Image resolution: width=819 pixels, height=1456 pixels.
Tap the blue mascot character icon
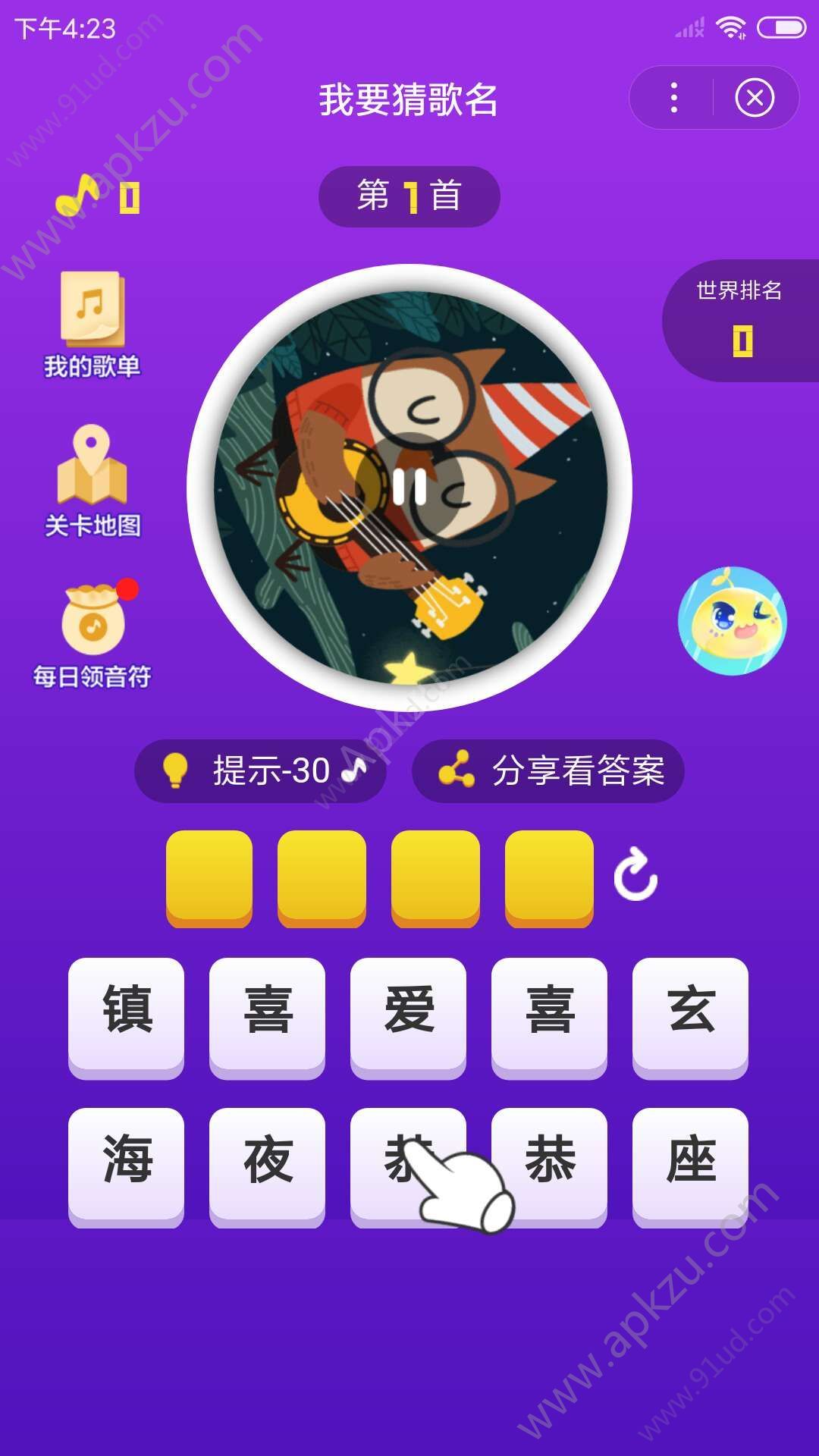point(732,622)
